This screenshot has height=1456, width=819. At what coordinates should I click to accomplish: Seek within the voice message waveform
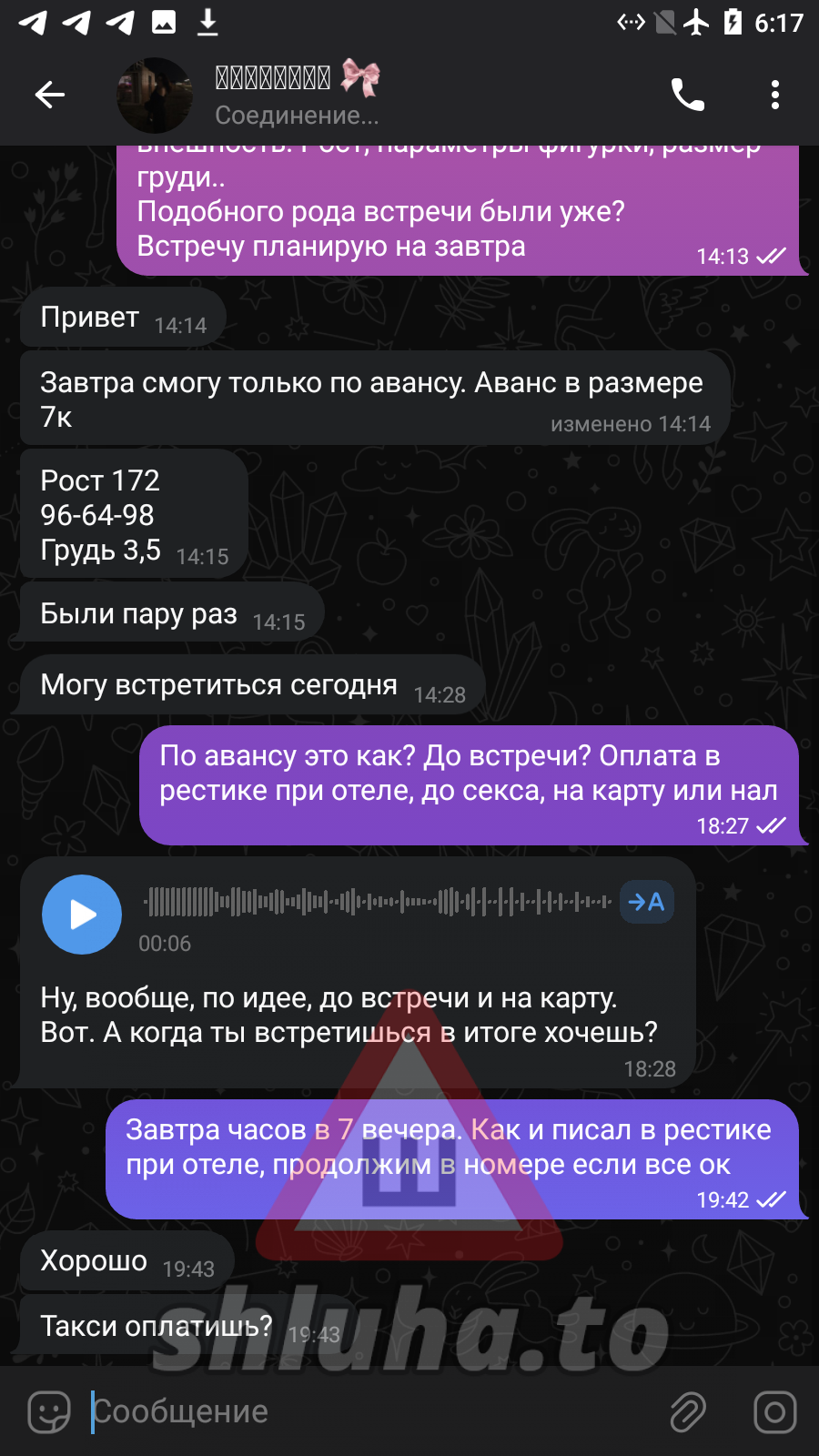(x=378, y=902)
